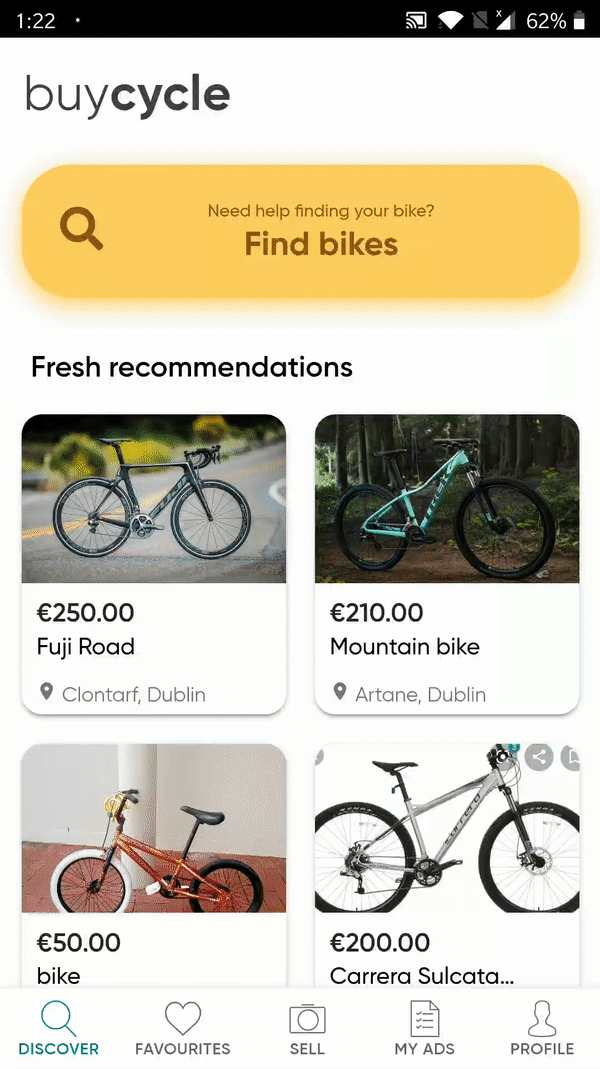Switch to the Favourites tab
Viewport: 600px width, 1069px height.
183,1029
